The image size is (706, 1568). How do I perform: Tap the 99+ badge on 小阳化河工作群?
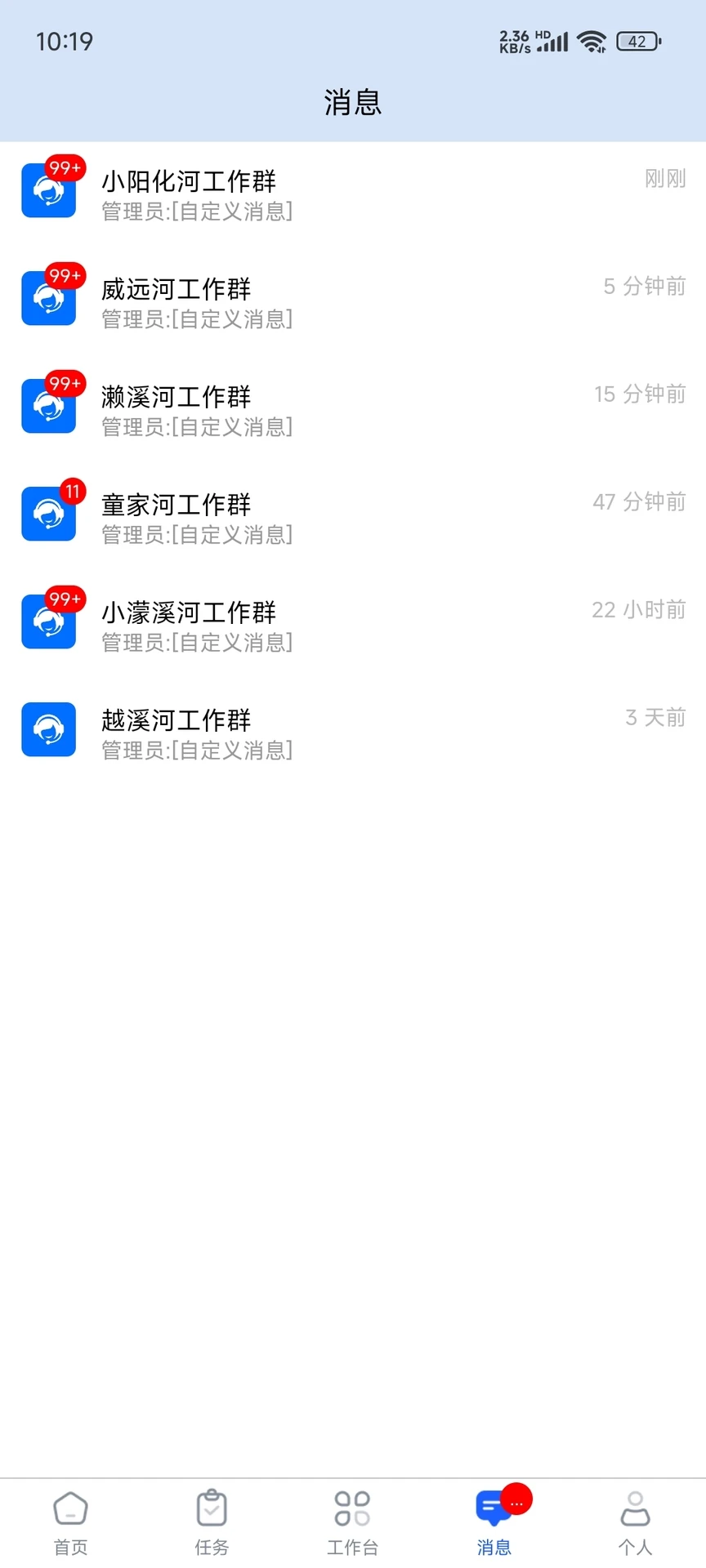click(x=63, y=167)
